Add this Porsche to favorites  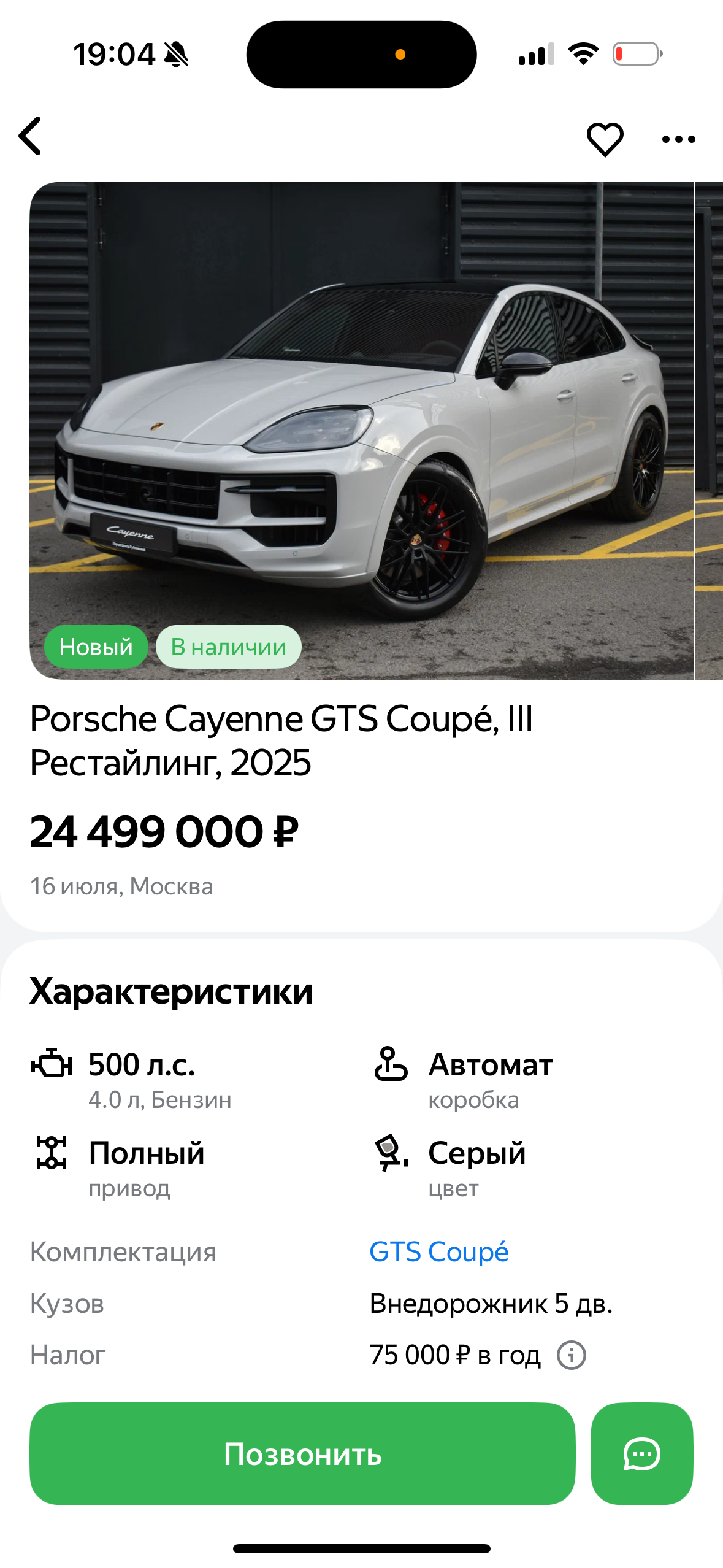coord(605,139)
